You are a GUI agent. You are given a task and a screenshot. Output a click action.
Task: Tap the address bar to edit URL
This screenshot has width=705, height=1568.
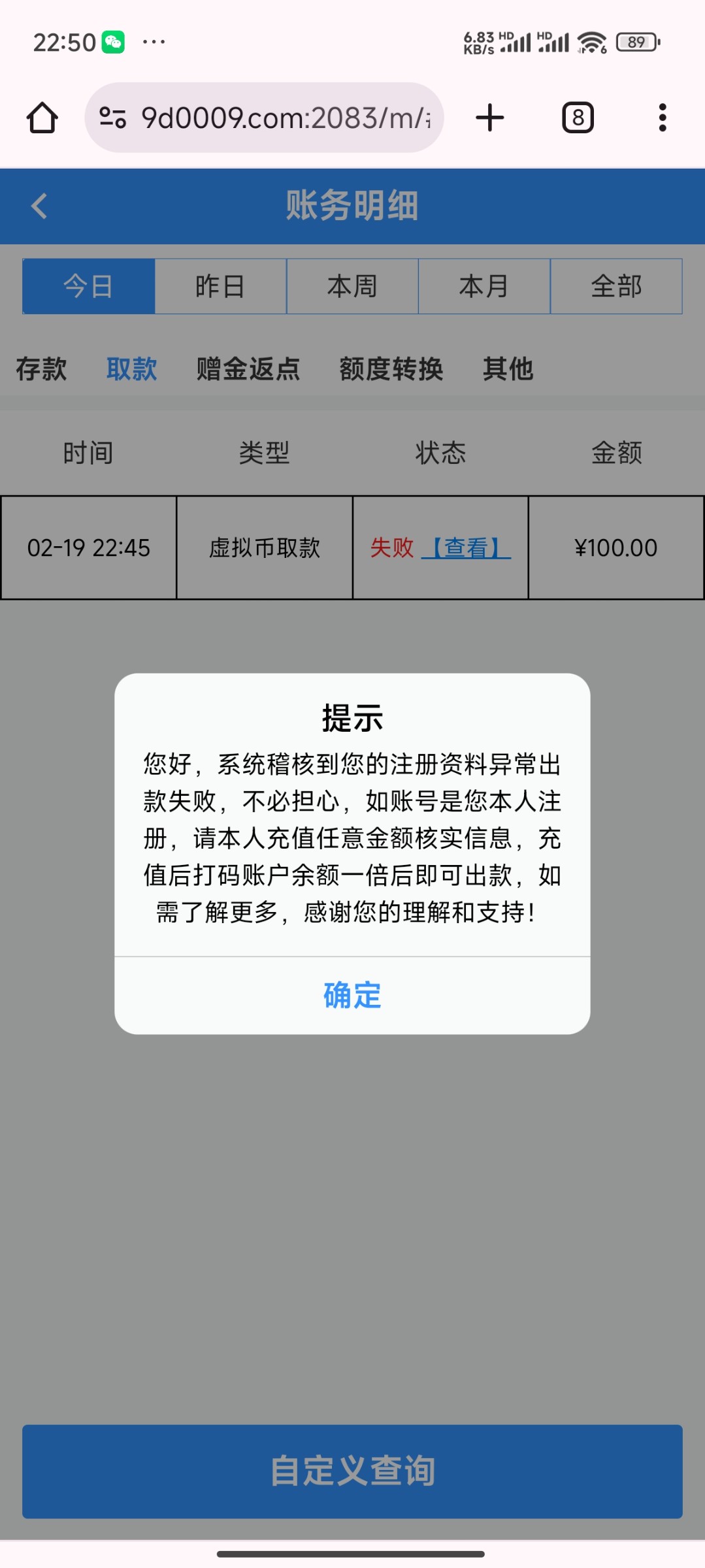click(281, 118)
